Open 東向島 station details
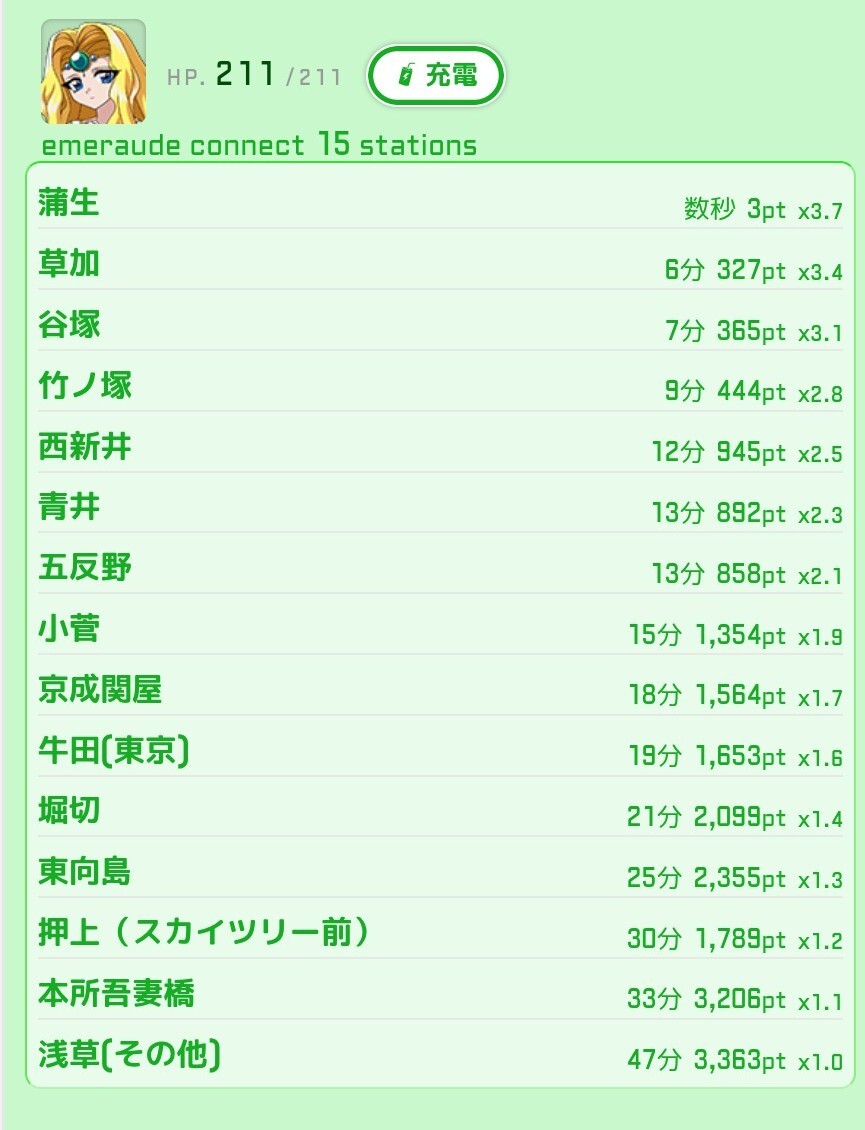The width and height of the screenshot is (865, 1130). pyautogui.click(x=440, y=874)
